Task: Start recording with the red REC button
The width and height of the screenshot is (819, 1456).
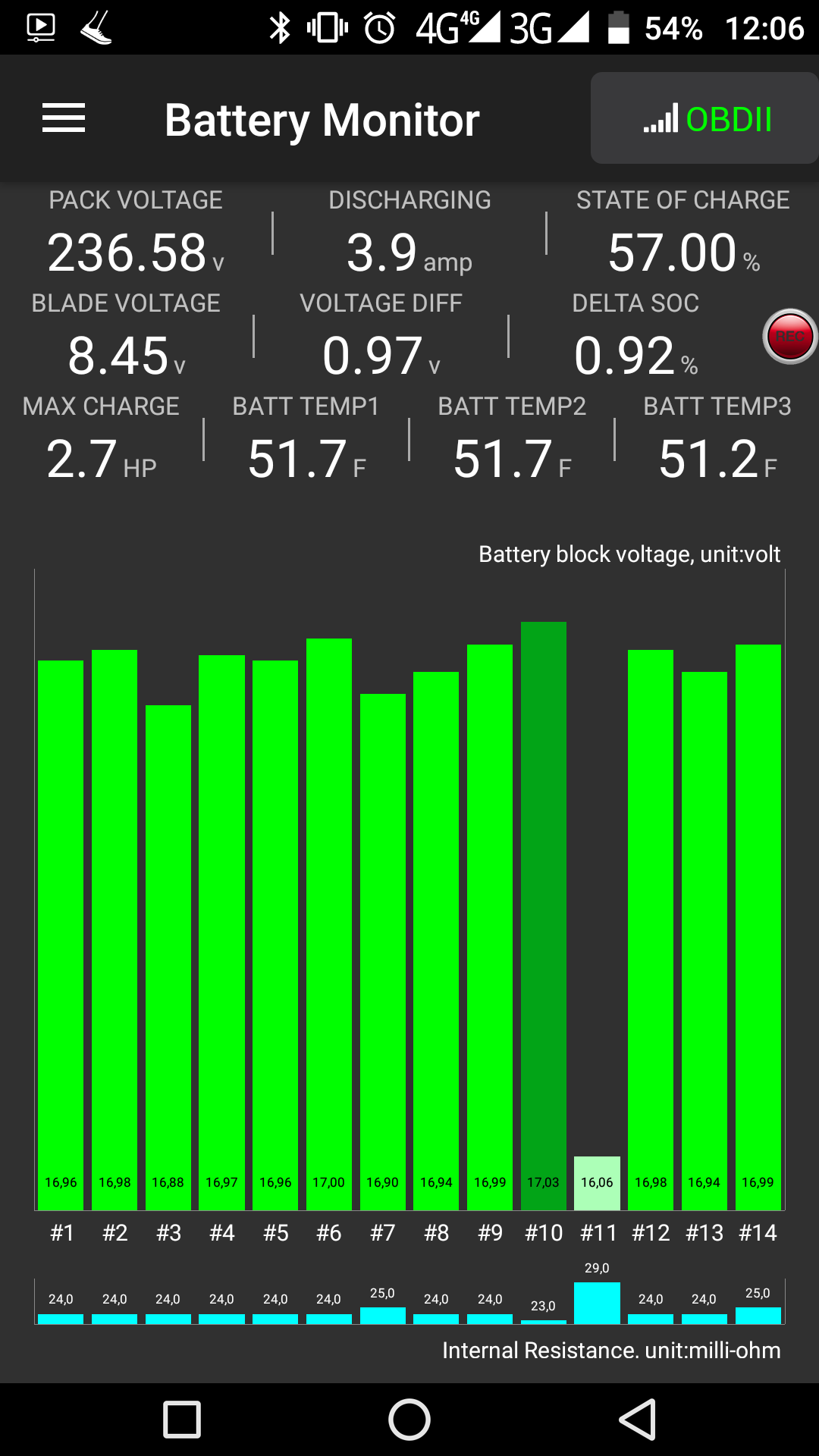Action: coord(789,337)
